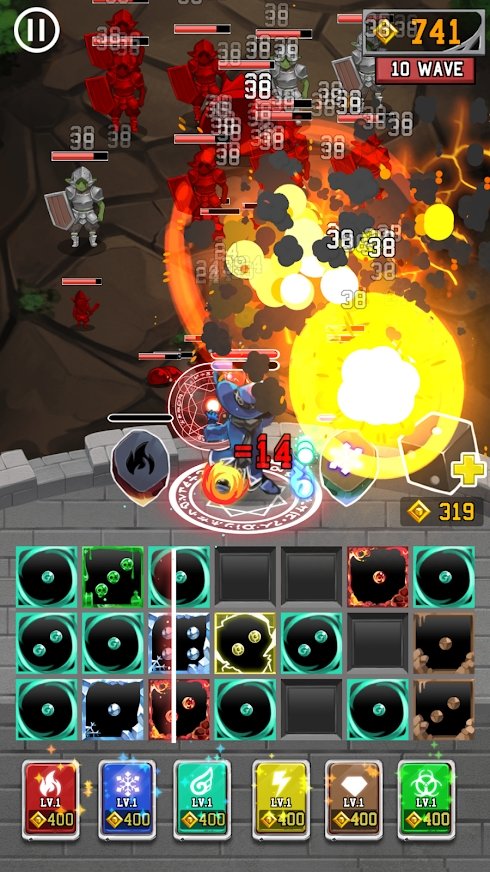Select the yellow lightning dice tile
This screenshot has height=872, width=490.
point(245,643)
